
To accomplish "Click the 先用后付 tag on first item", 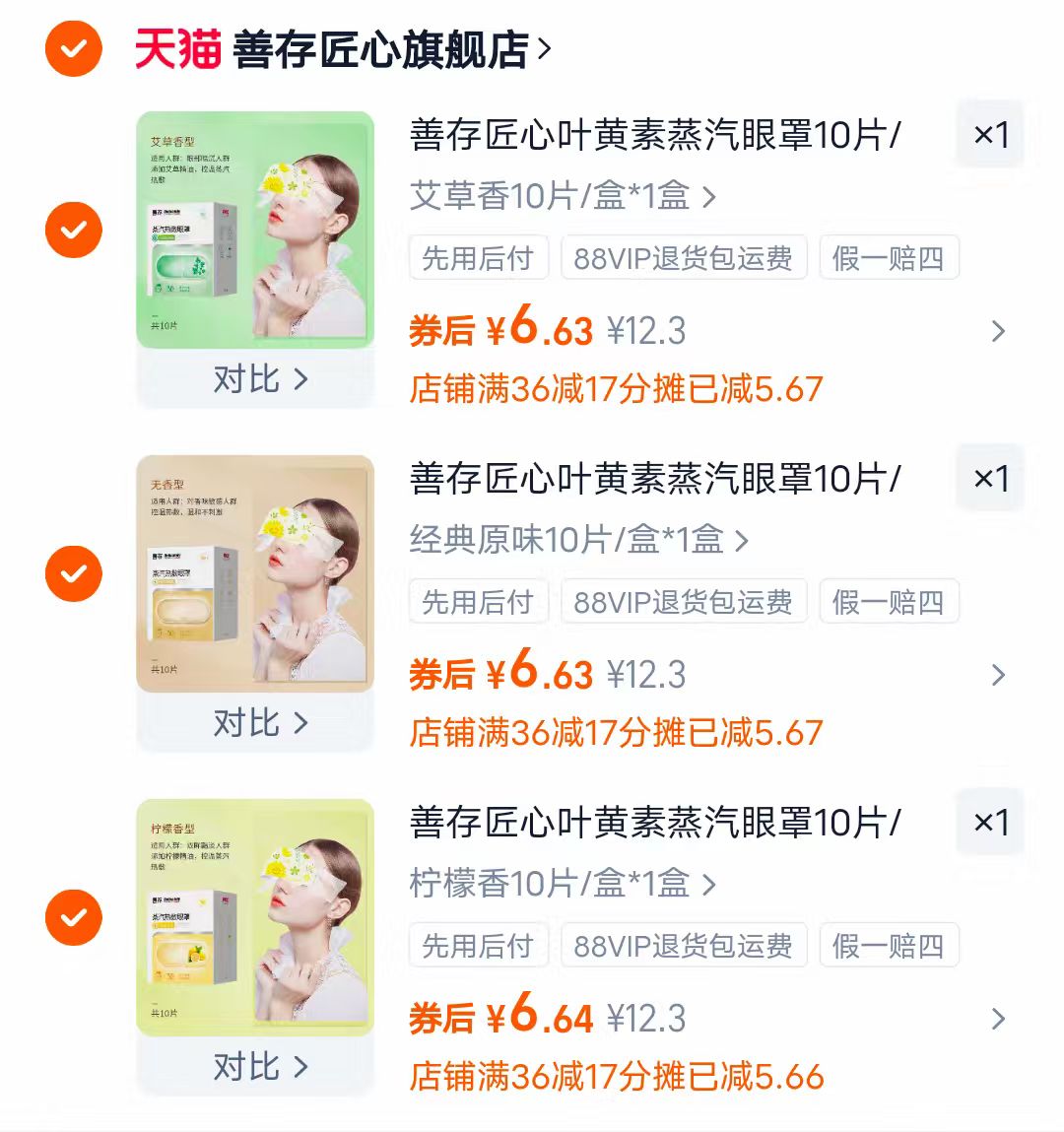I will [479, 257].
